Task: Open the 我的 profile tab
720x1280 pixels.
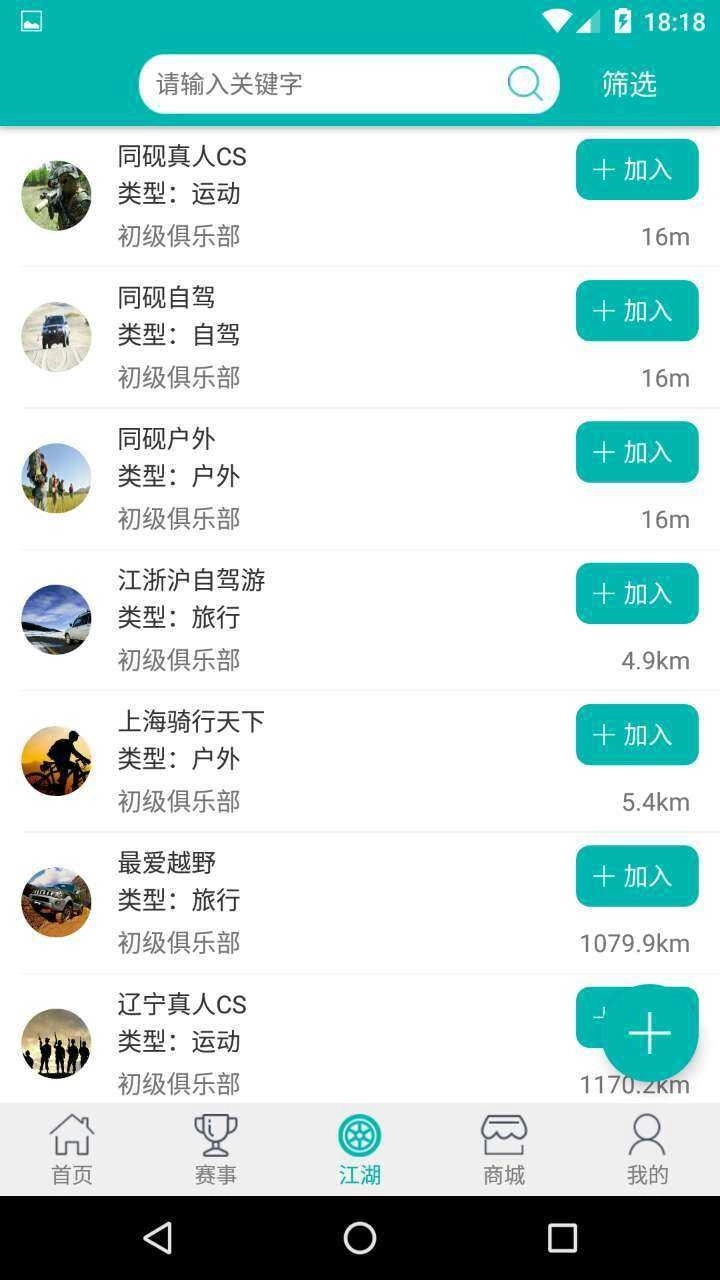Action: (647, 1150)
